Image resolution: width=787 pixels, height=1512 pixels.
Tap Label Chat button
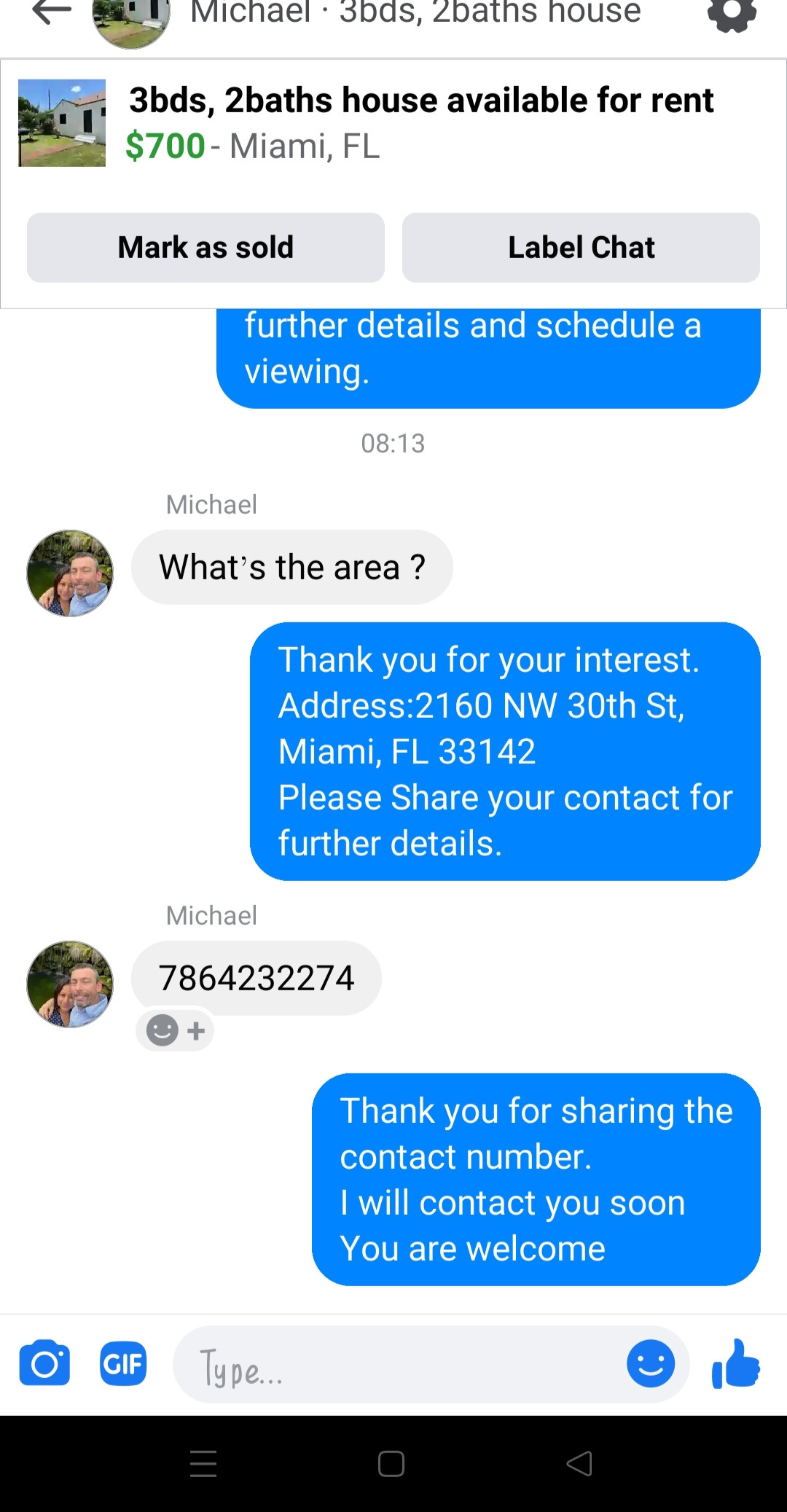coord(581,248)
